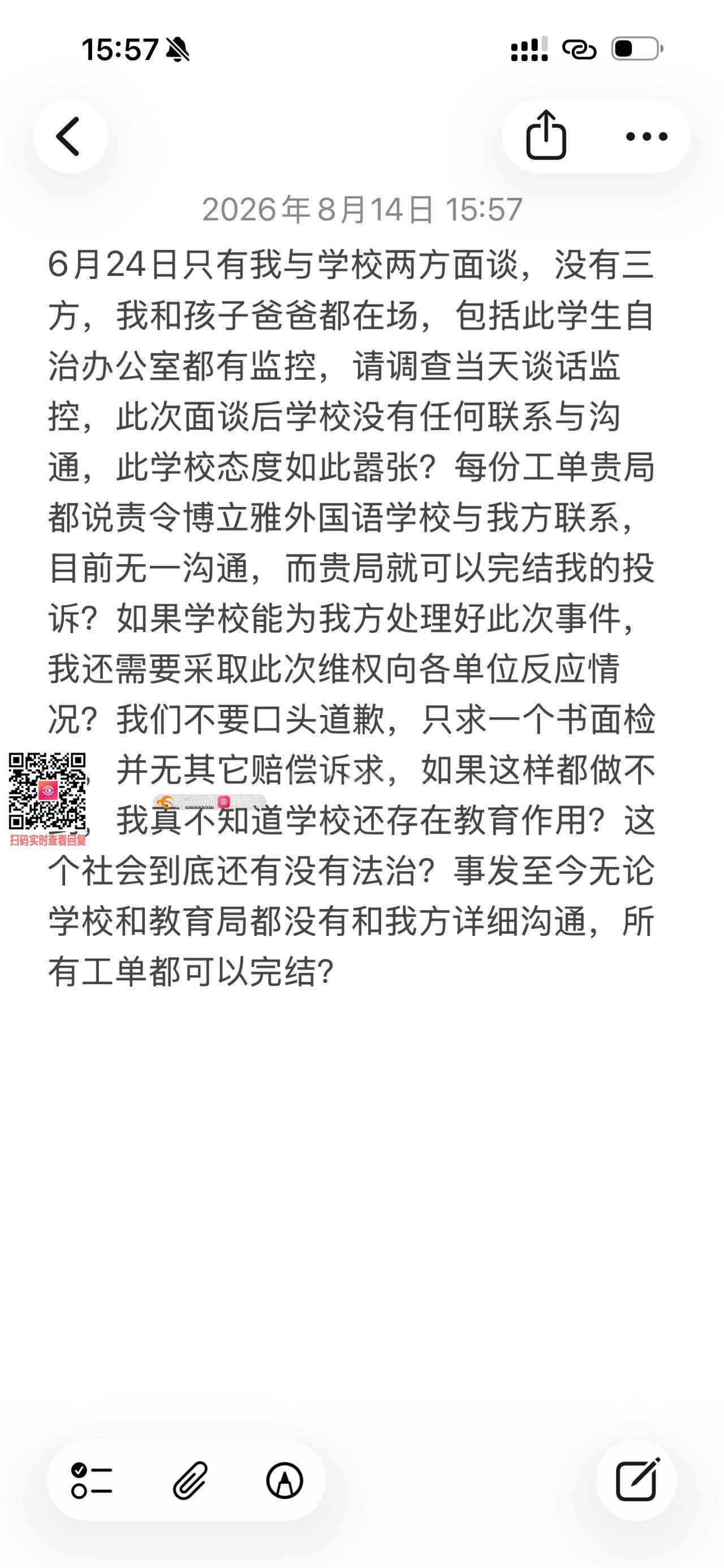
Task: Open the markup pen tool
Action: coord(285,1480)
